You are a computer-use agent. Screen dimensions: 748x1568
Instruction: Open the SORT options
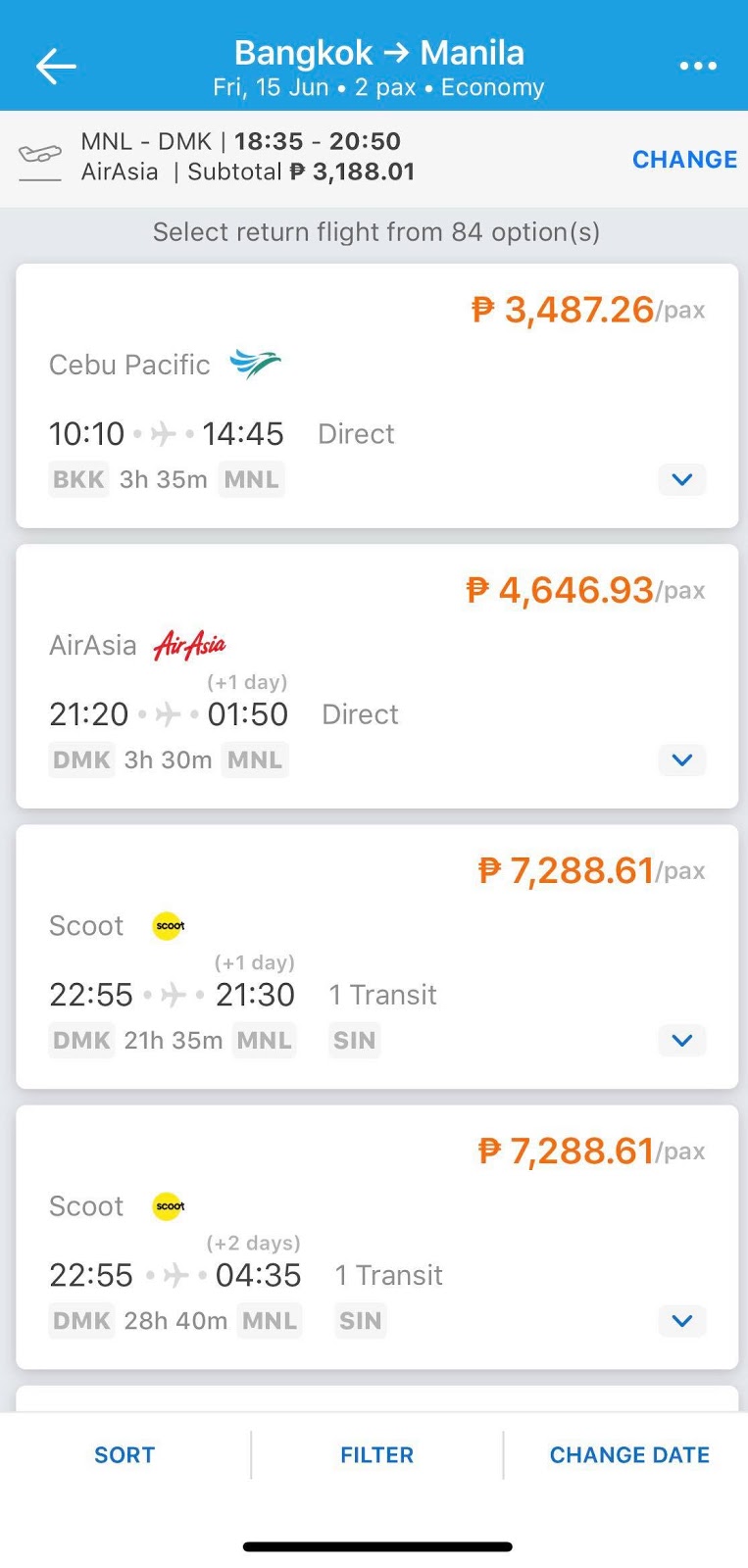pos(125,1454)
